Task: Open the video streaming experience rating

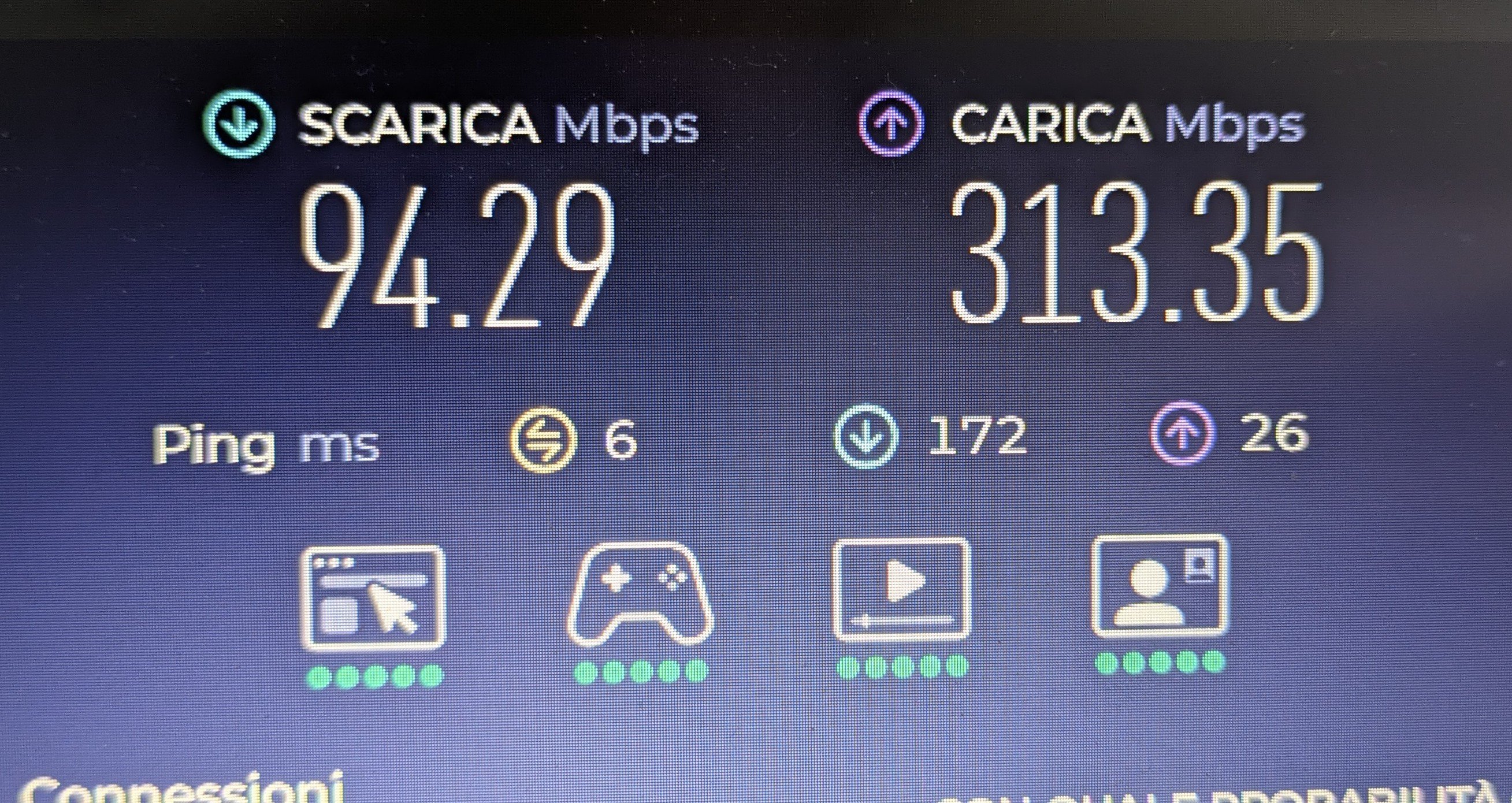Action: tap(901, 589)
